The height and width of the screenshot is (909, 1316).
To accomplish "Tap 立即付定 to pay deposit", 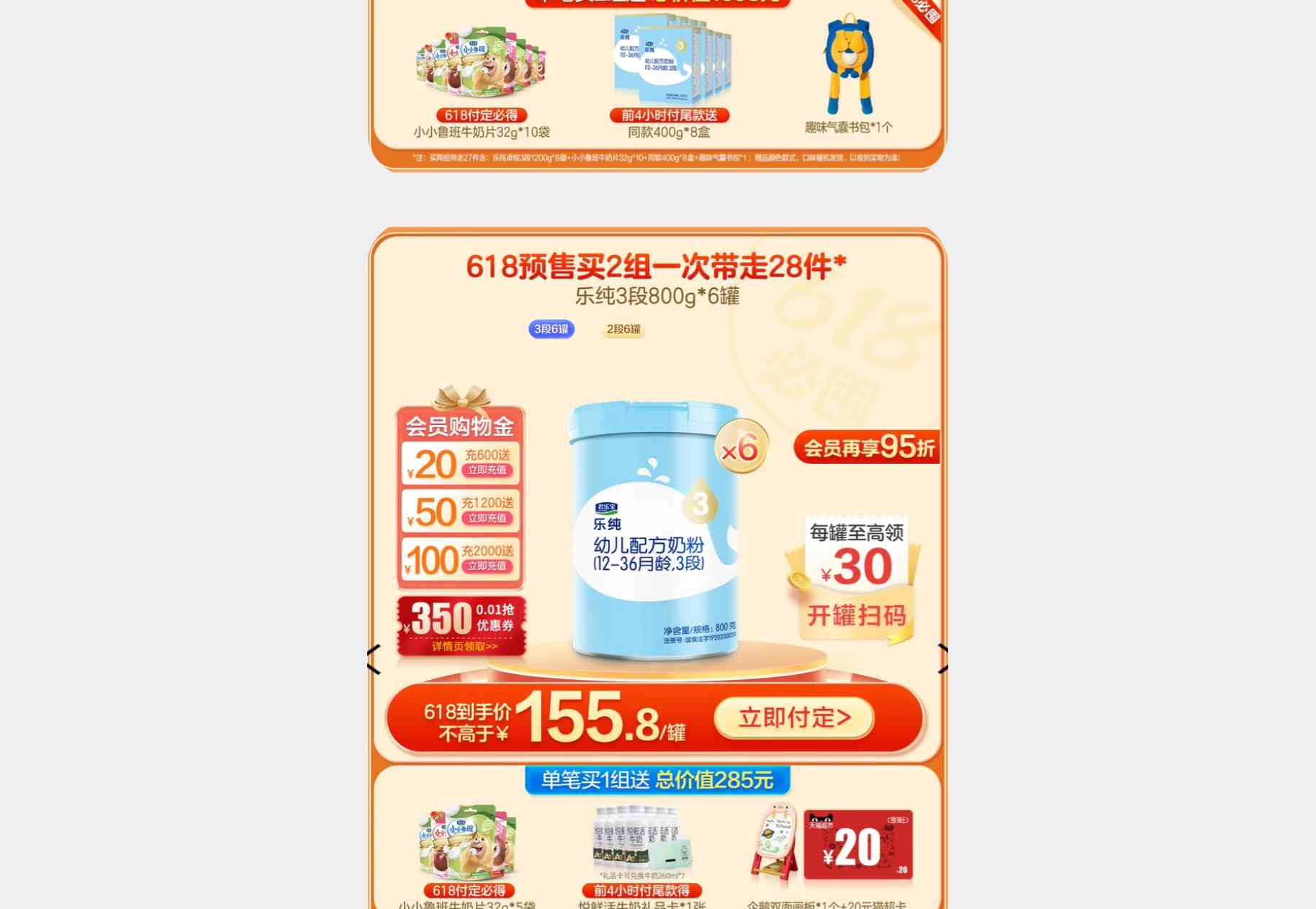I will click(x=794, y=717).
